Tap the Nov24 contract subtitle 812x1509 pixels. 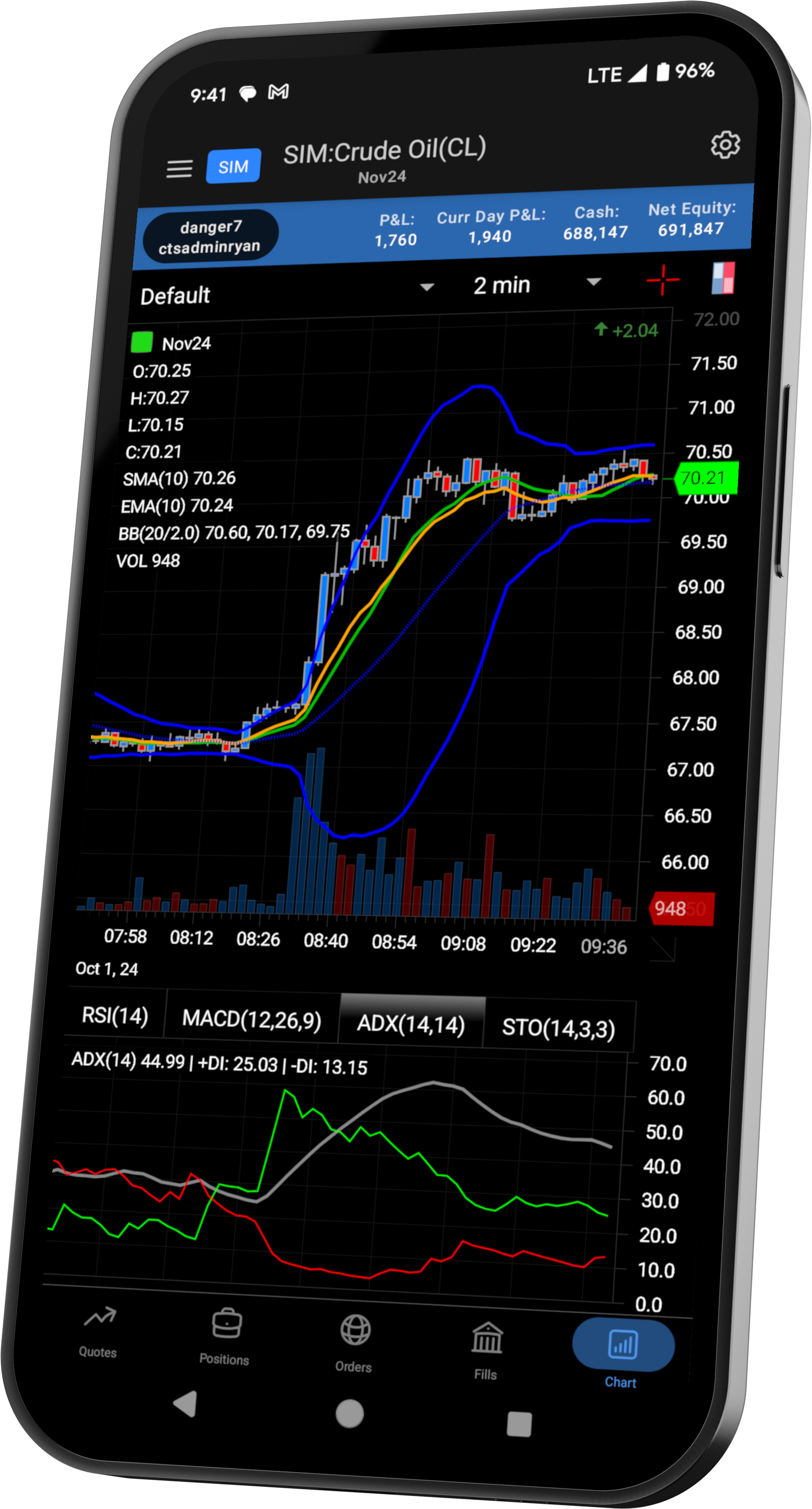(382, 176)
